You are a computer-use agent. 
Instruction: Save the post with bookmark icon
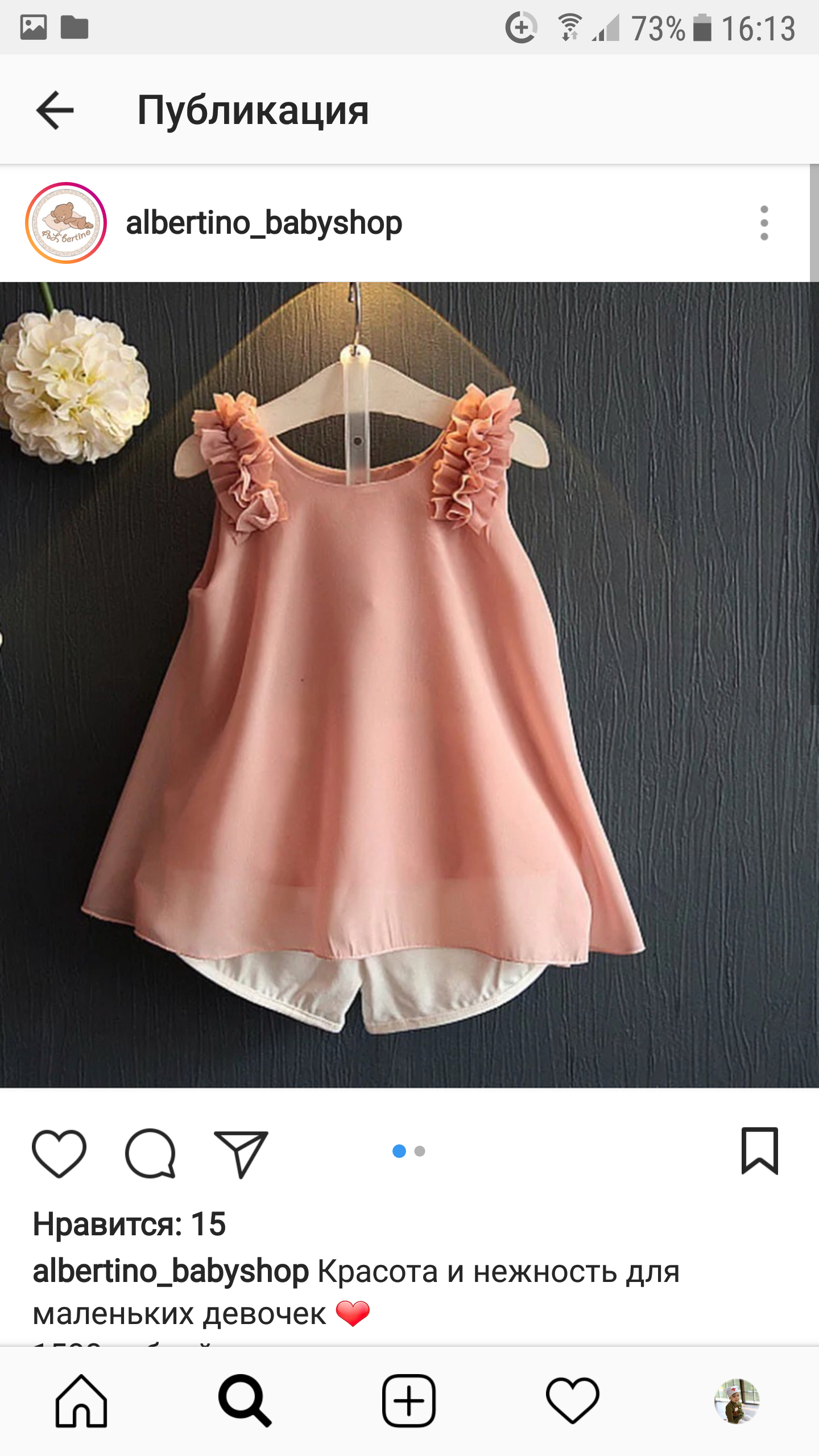(759, 1151)
